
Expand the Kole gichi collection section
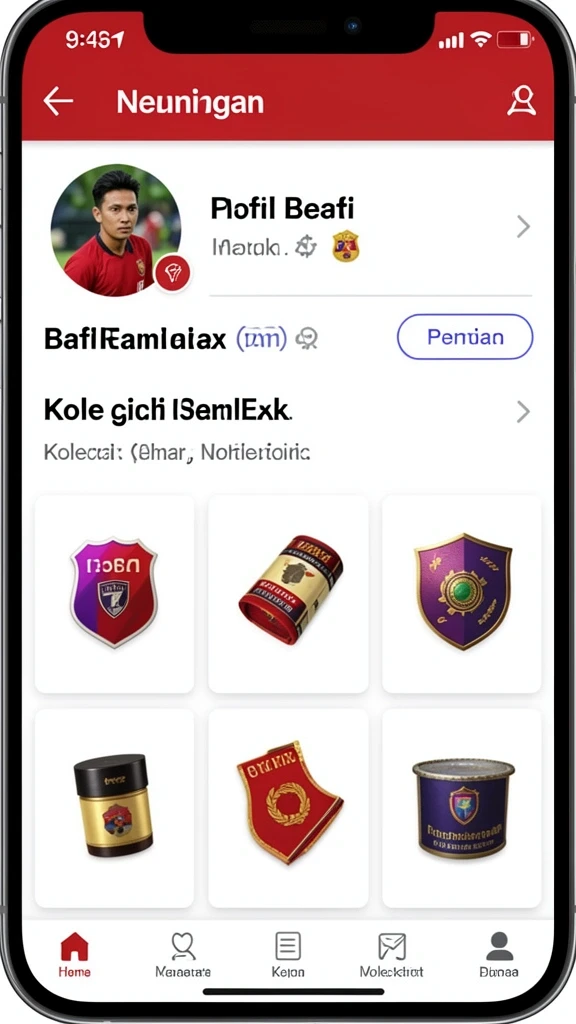click(x=287, y=411)
